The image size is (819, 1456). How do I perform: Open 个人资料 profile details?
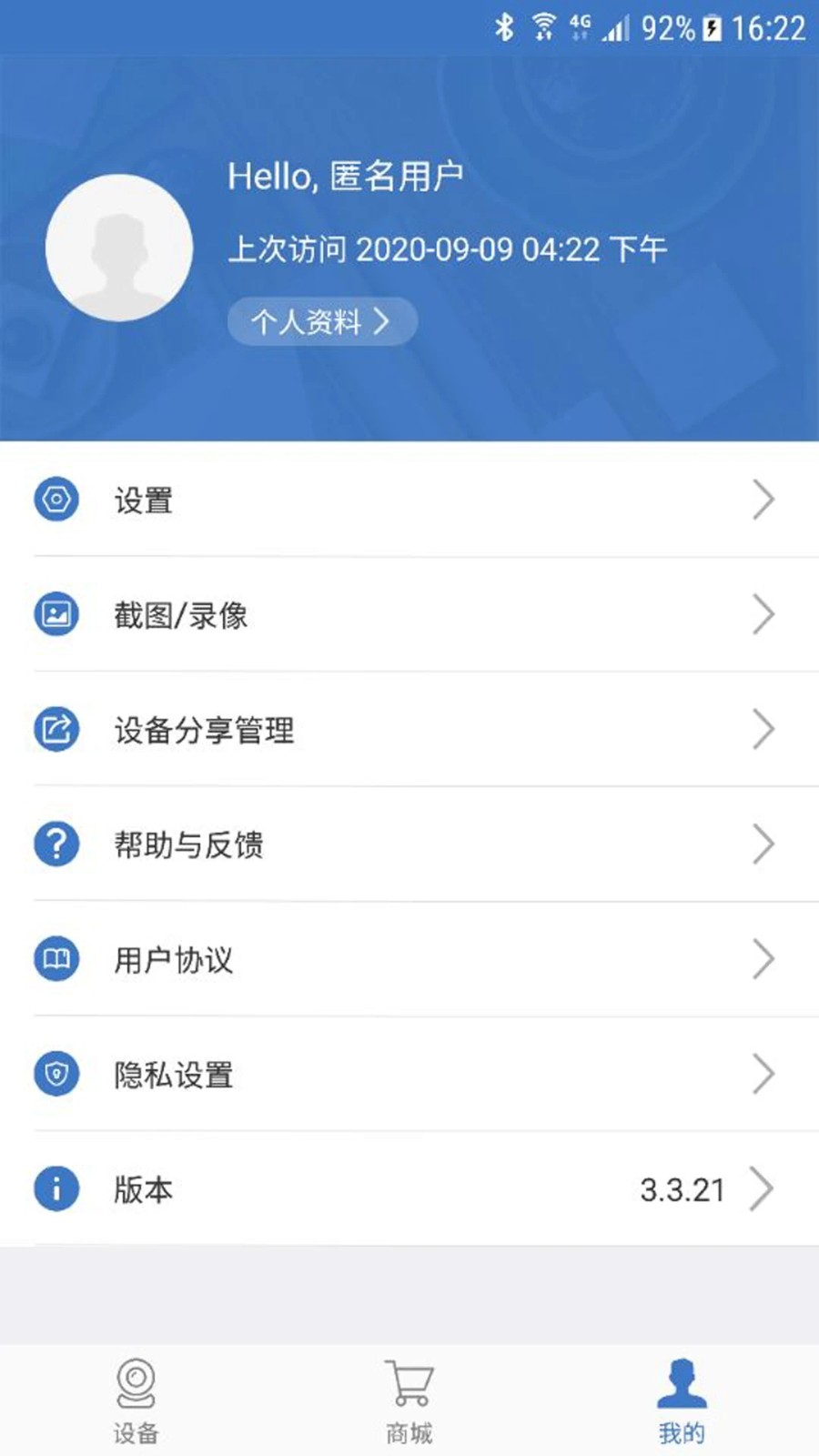(321, 321)
